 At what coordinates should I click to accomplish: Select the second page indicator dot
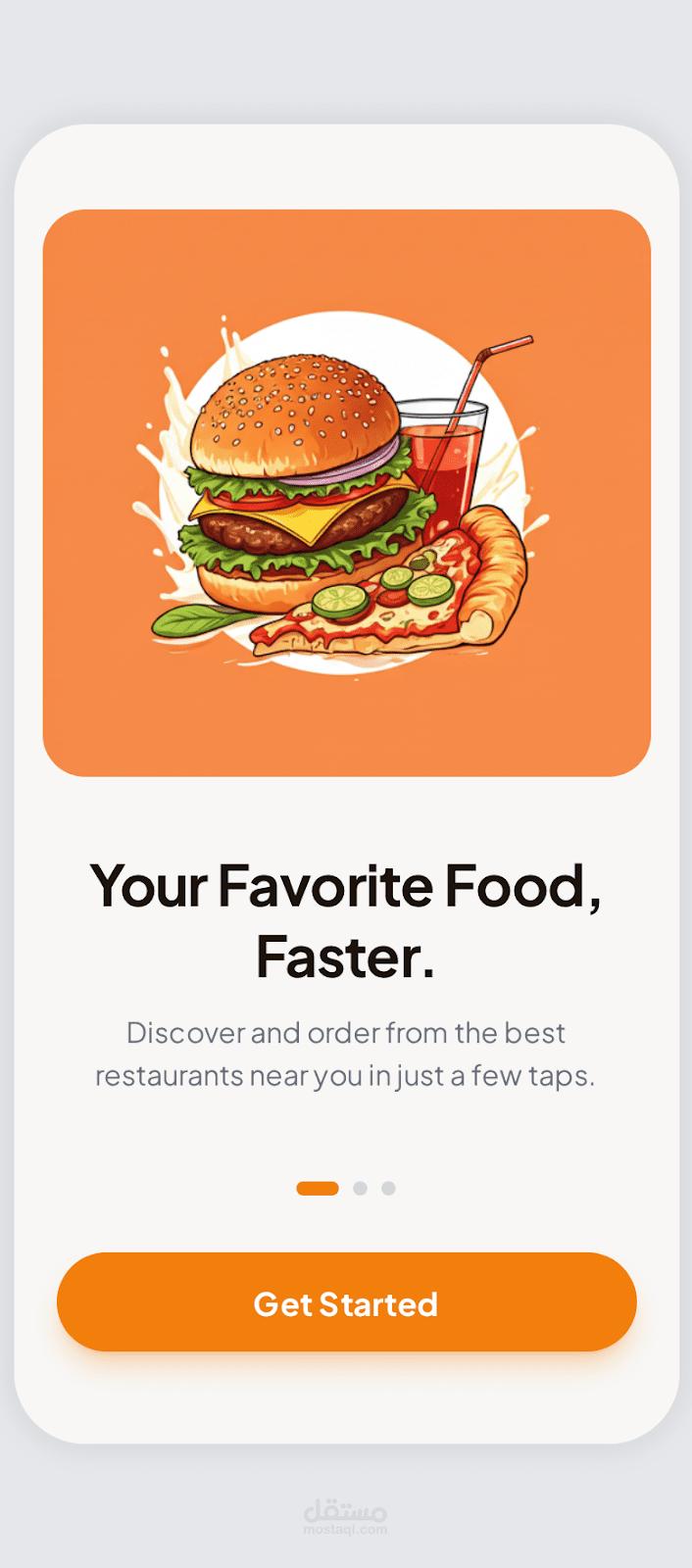click(360, 1189)
